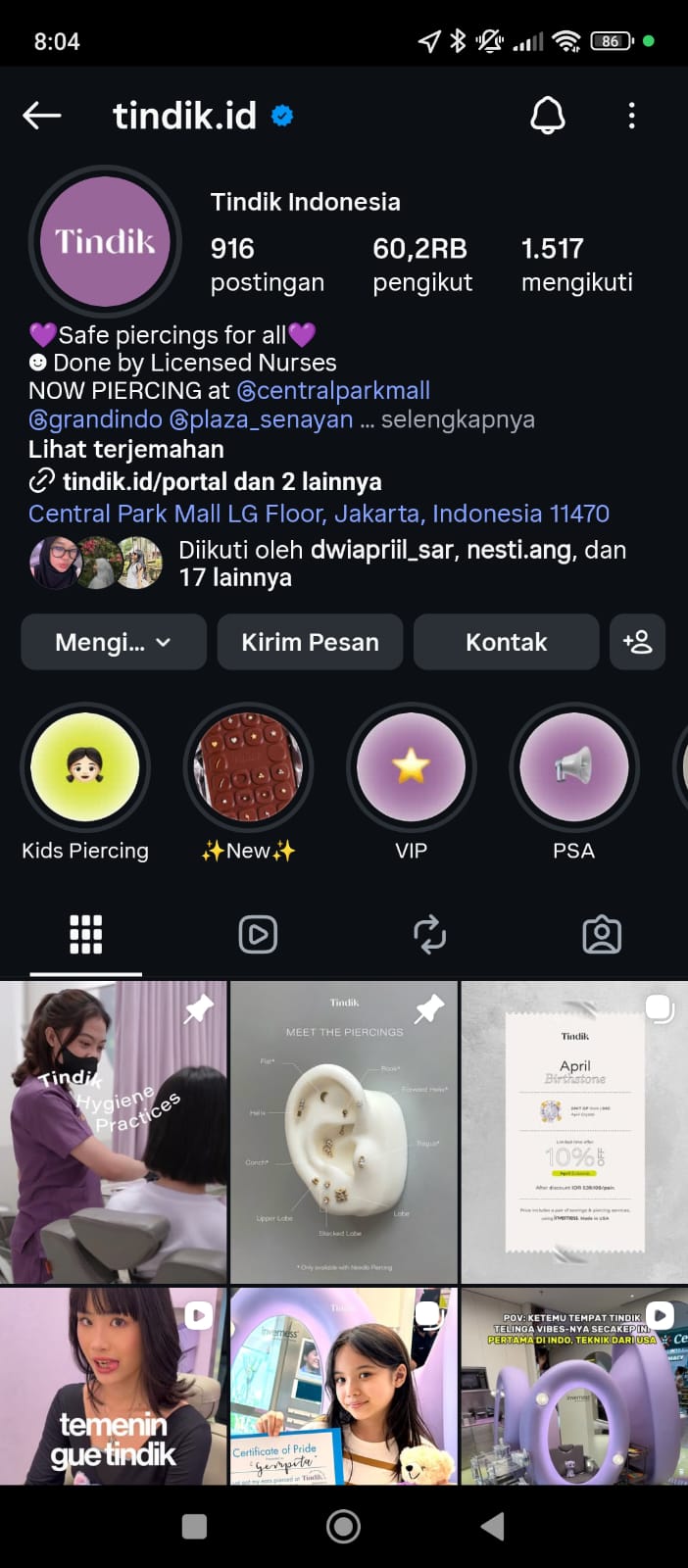The image size is (688, 1568).
Task: Open the Kids Piercing story highlight
Action: (85, 767)
